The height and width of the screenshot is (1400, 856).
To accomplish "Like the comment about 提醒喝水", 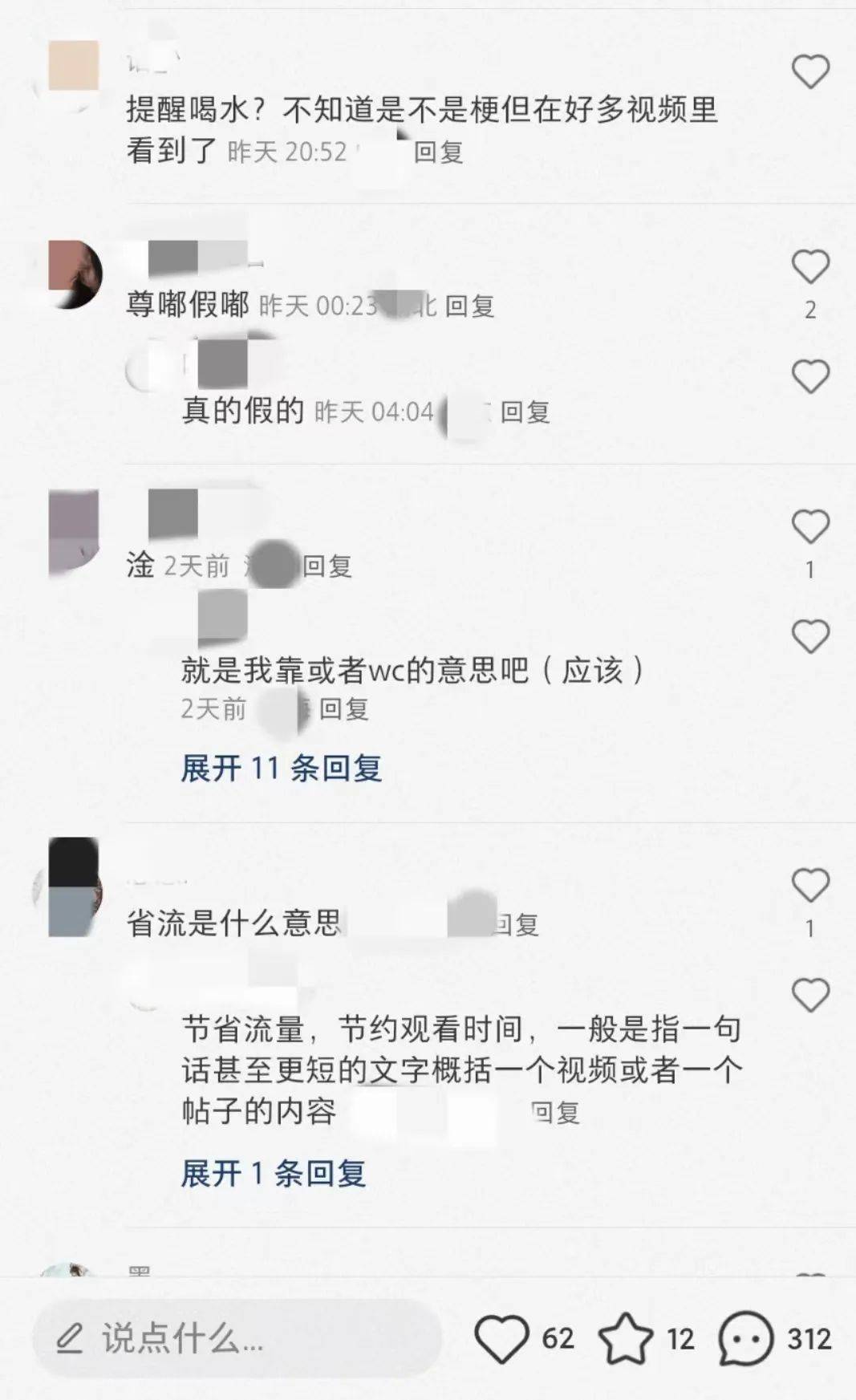I will [810, 72].
